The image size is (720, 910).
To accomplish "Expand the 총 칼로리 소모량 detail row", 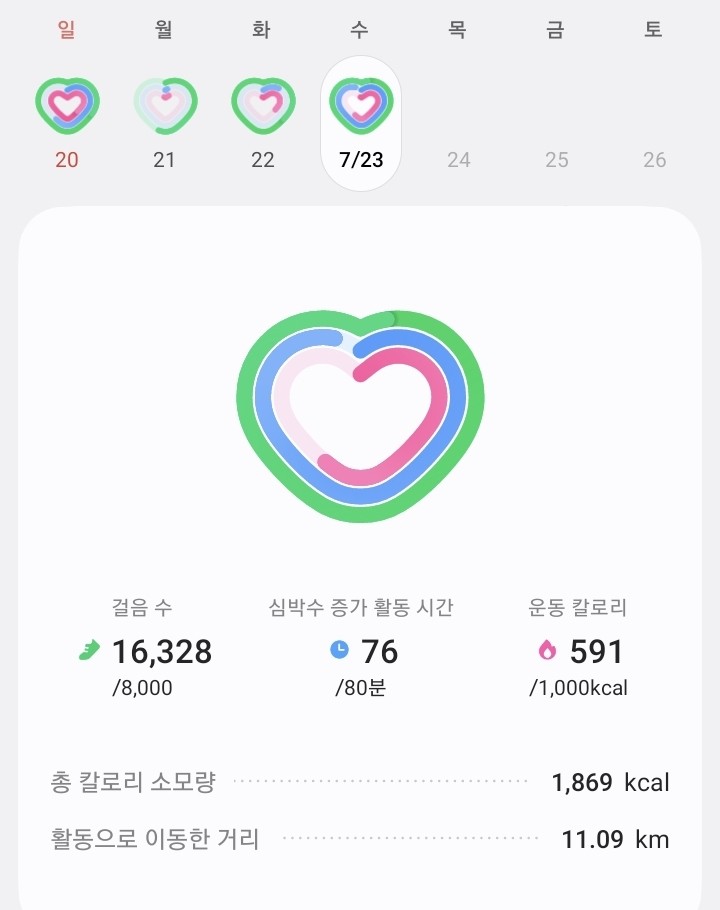I will point(360,784).
